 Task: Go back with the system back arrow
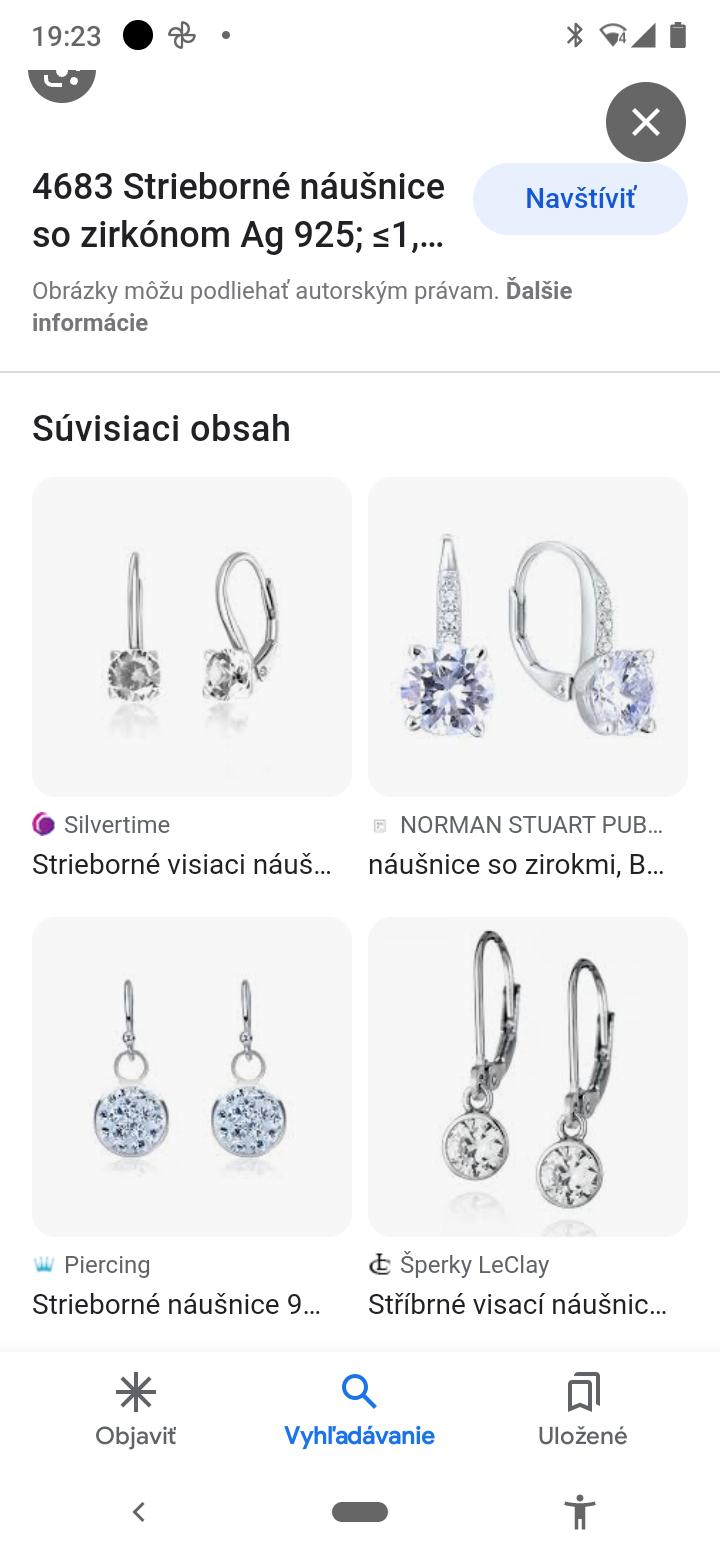(139, 1512)
